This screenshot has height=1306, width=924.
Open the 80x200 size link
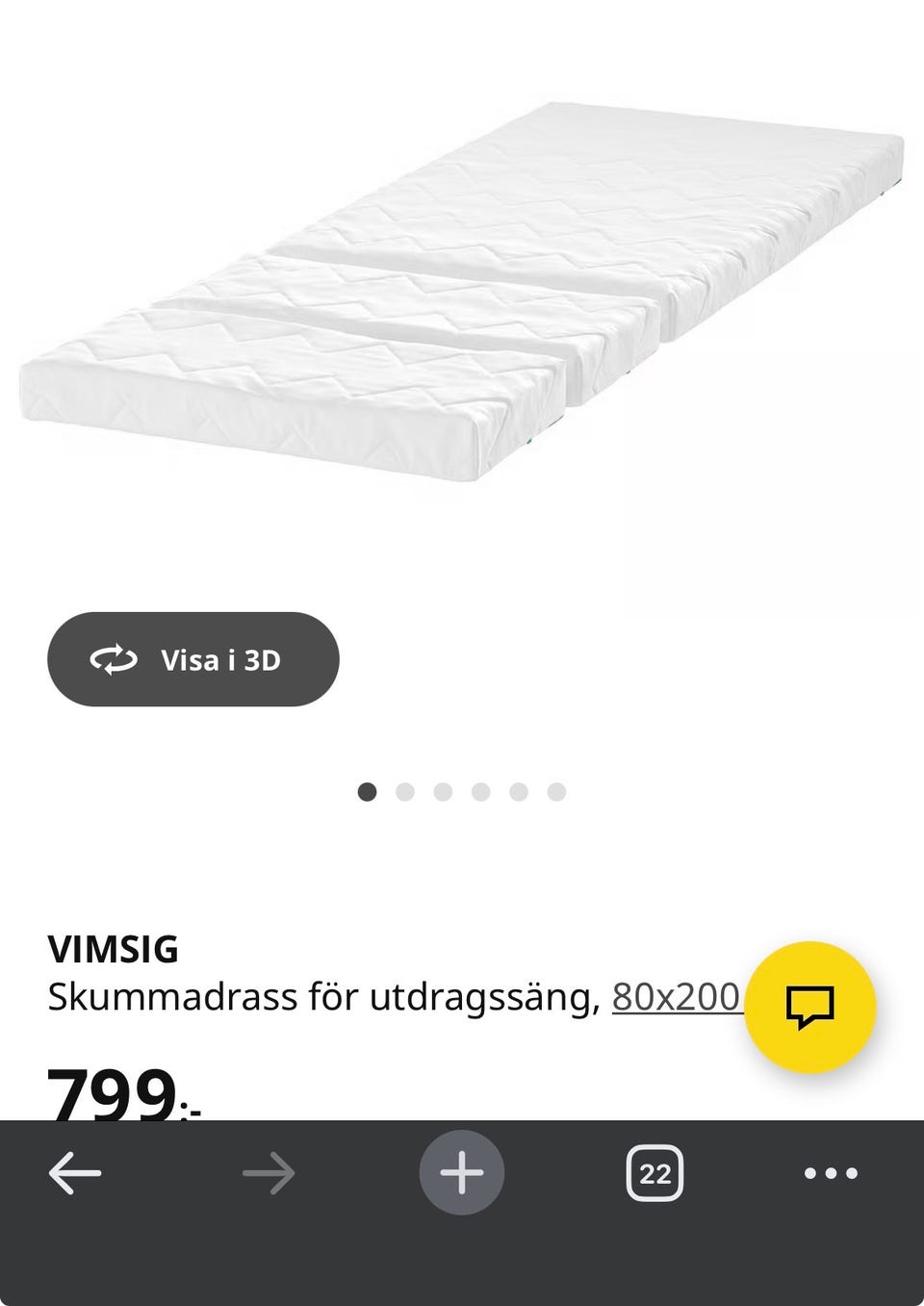(675, 997)
